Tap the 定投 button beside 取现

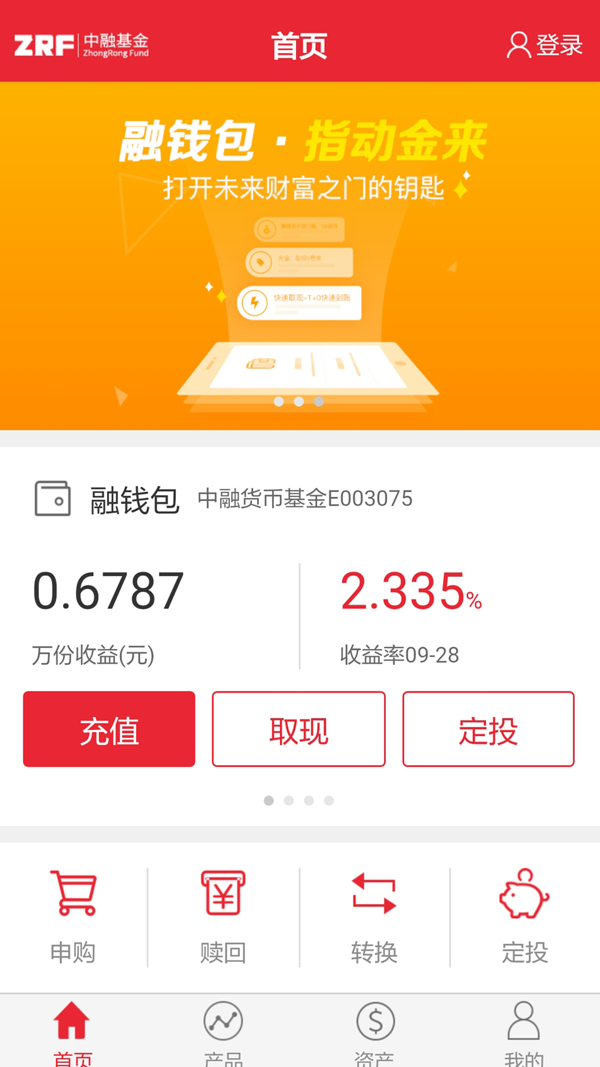coord(488,730)
